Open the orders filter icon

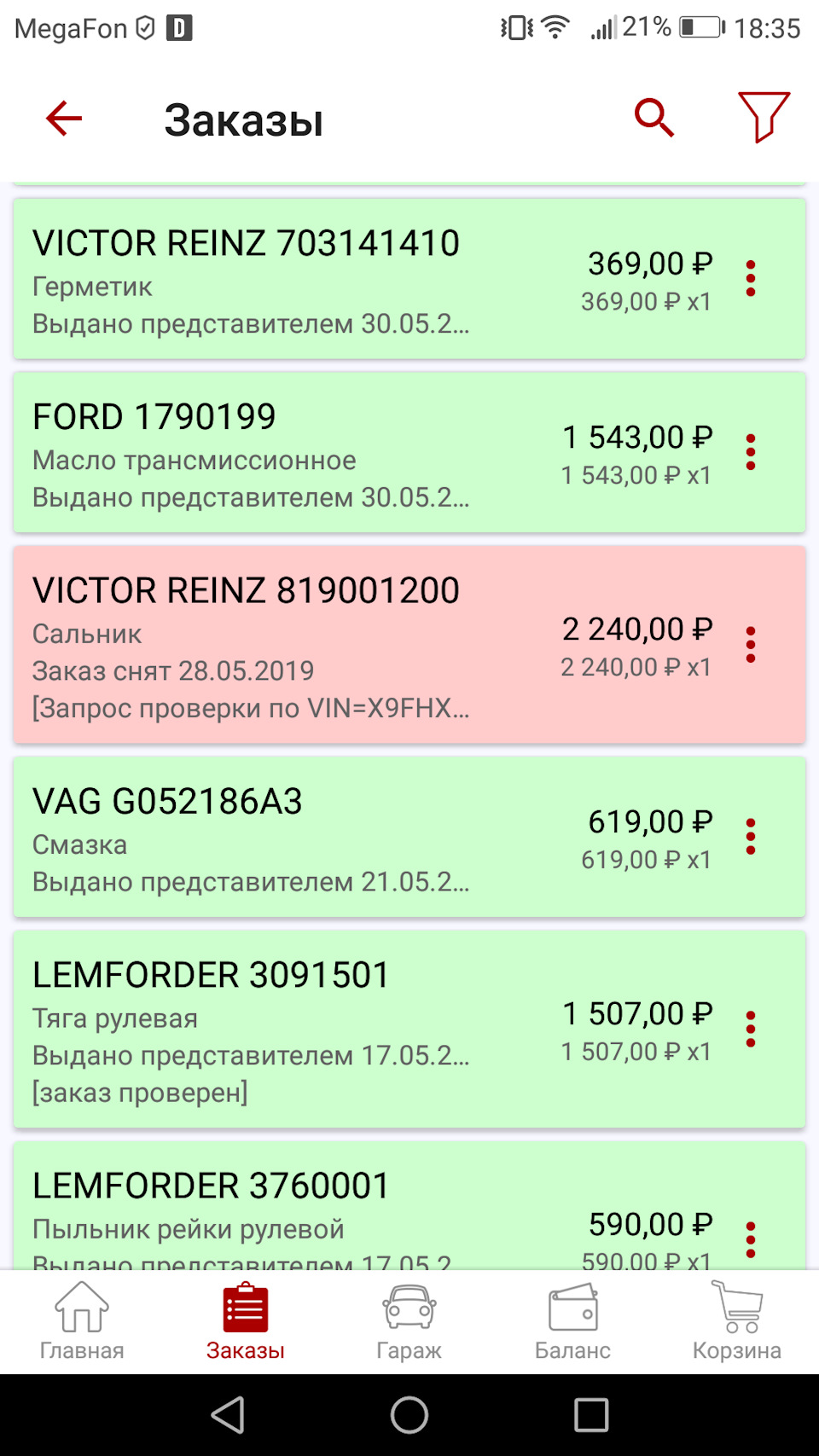[x=764, y=119]
